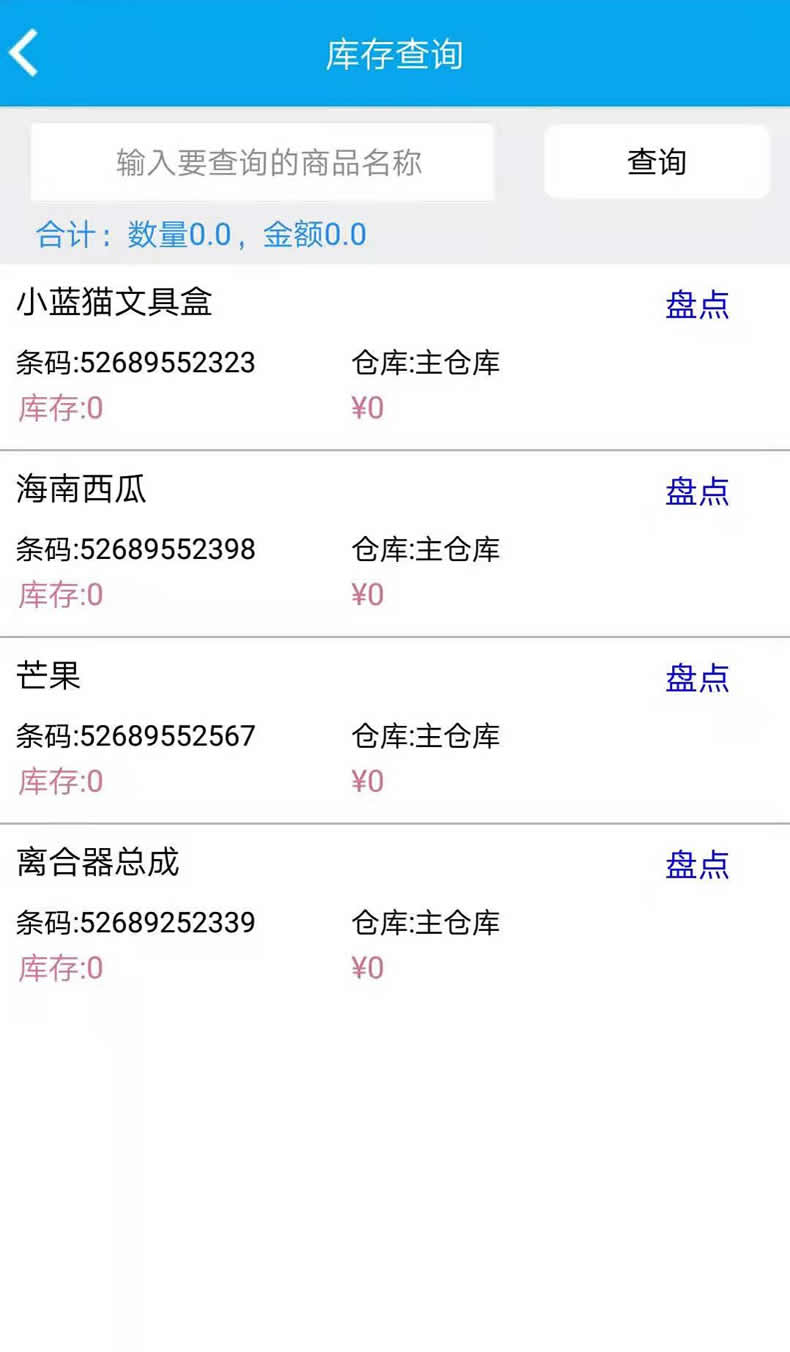Go back using the top-left arrow
790x1352 pixels.
coord(24,53)
